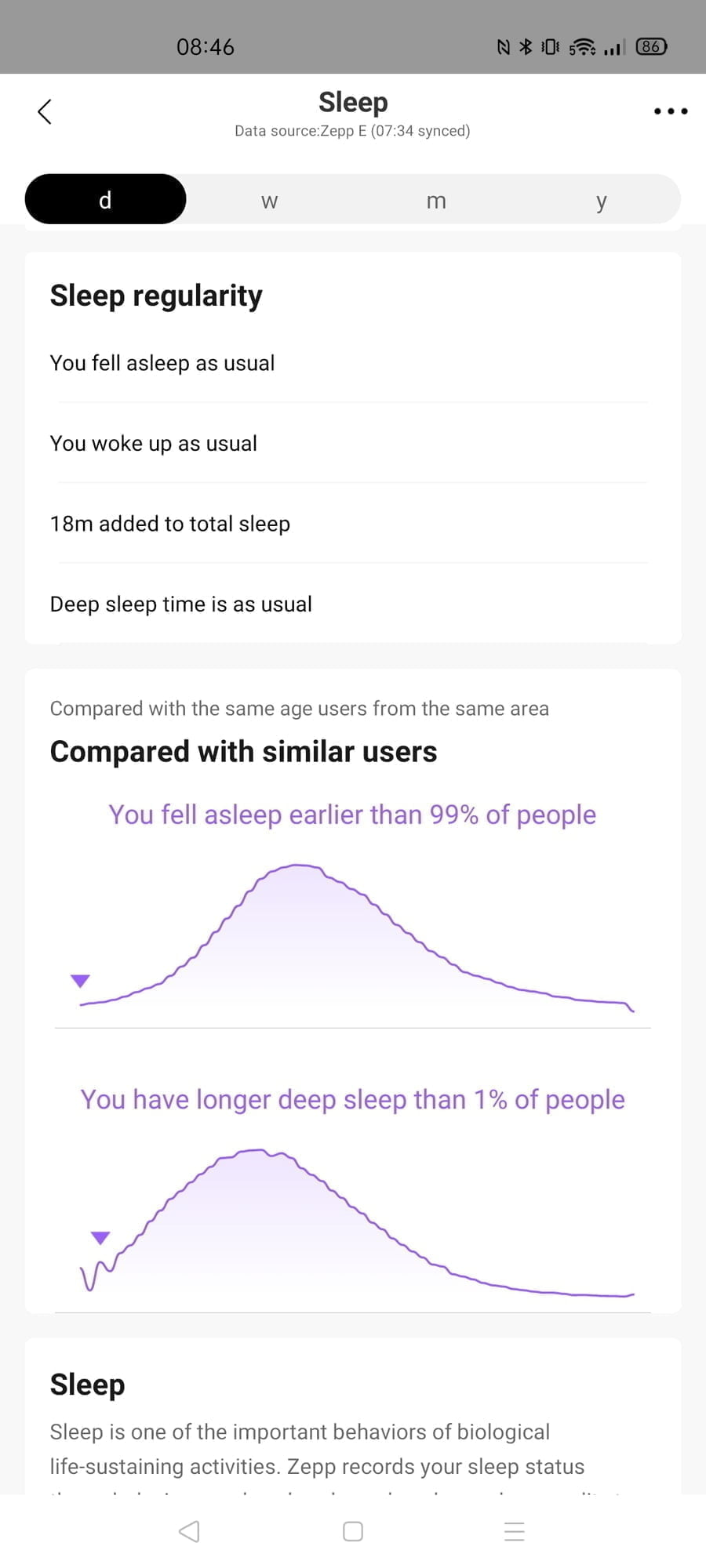Select the day (d) view tab
This screenshot has width=706, height=1568.
(106, 200)
